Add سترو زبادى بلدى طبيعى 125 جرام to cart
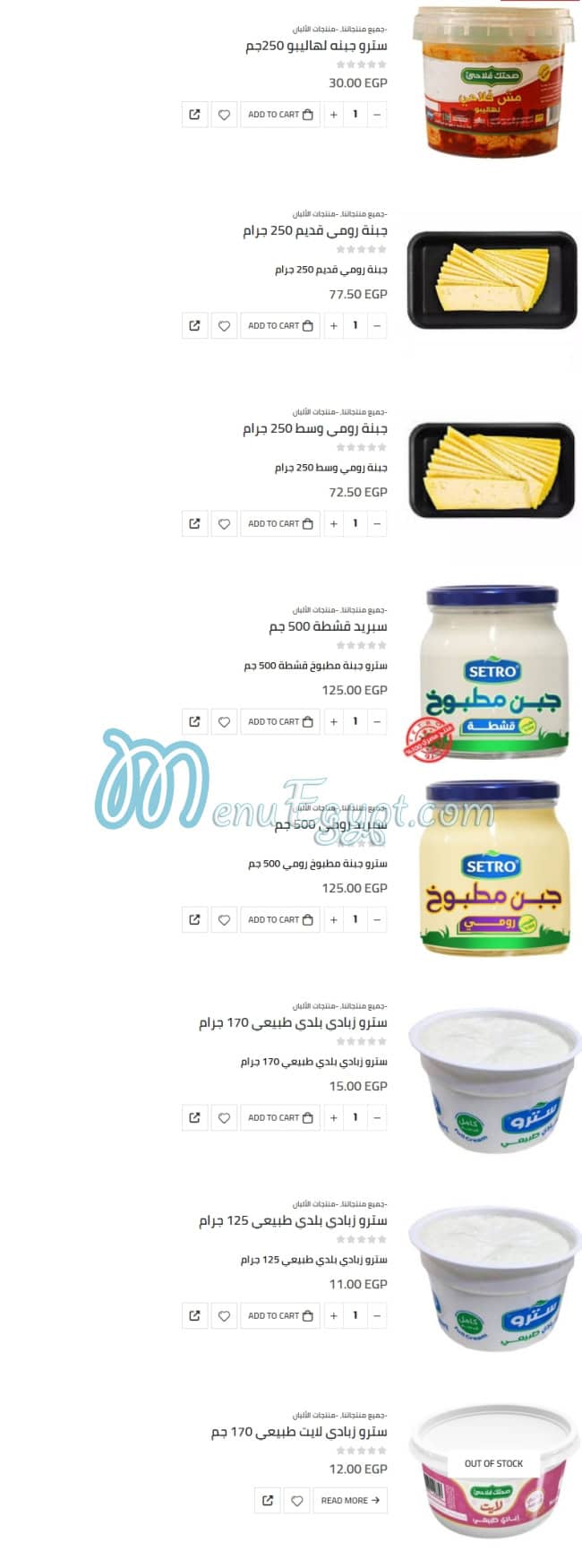The image size is (582, 1568). (280, 1316)
